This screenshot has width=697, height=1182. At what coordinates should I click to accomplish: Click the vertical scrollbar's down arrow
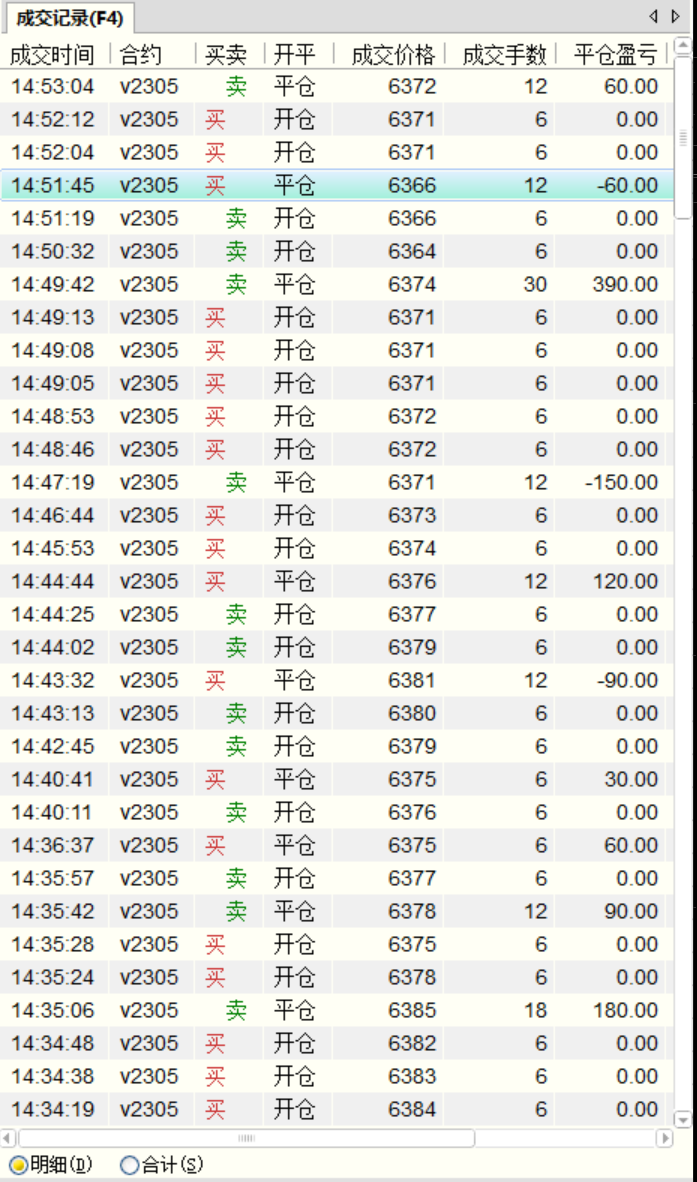coord(684,1119)
